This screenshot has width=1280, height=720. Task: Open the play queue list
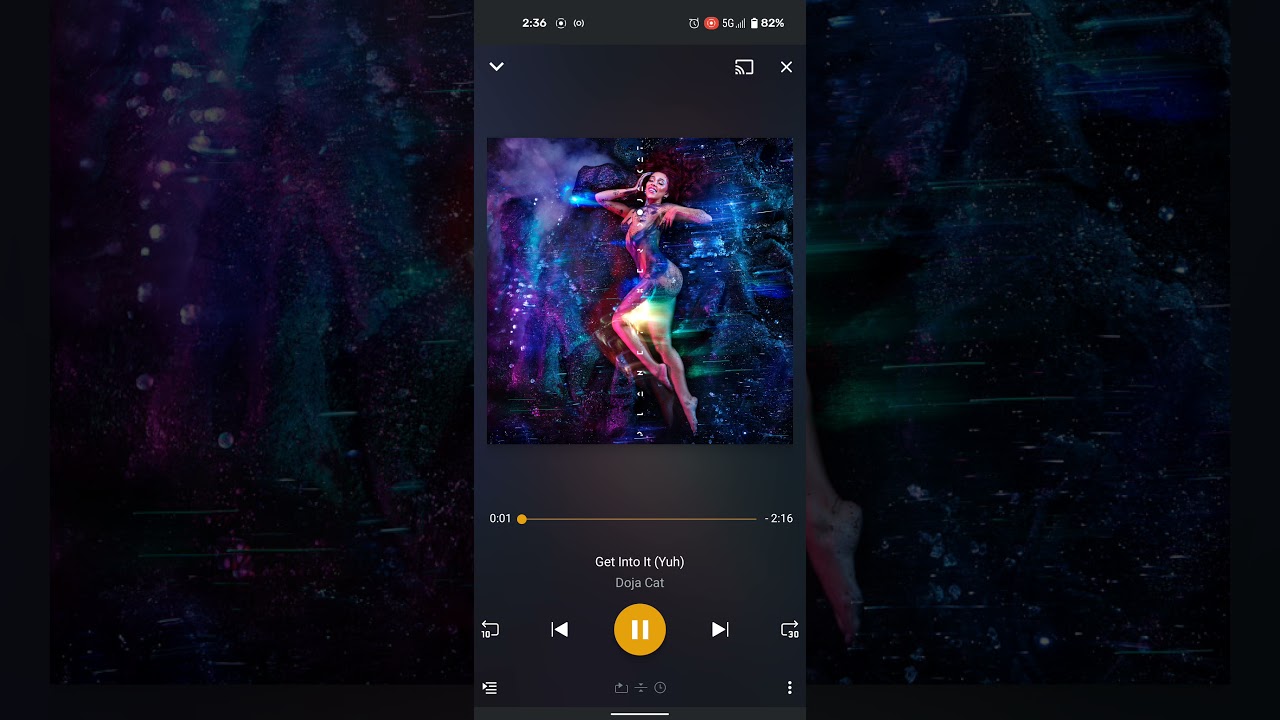point(490,688)
